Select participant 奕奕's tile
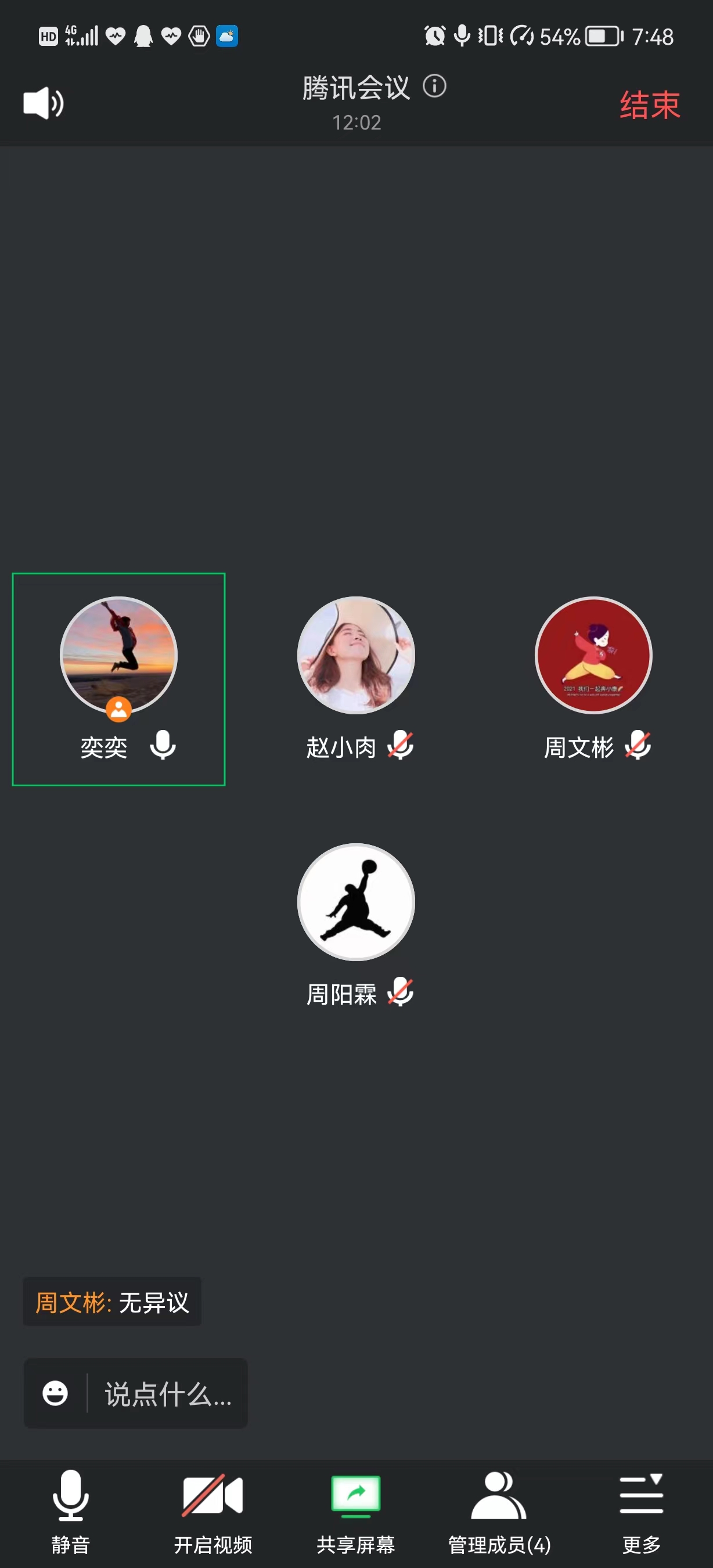The width and height of the screenshot is (713, 1568). pyautogui.click(x=118, y=679)
